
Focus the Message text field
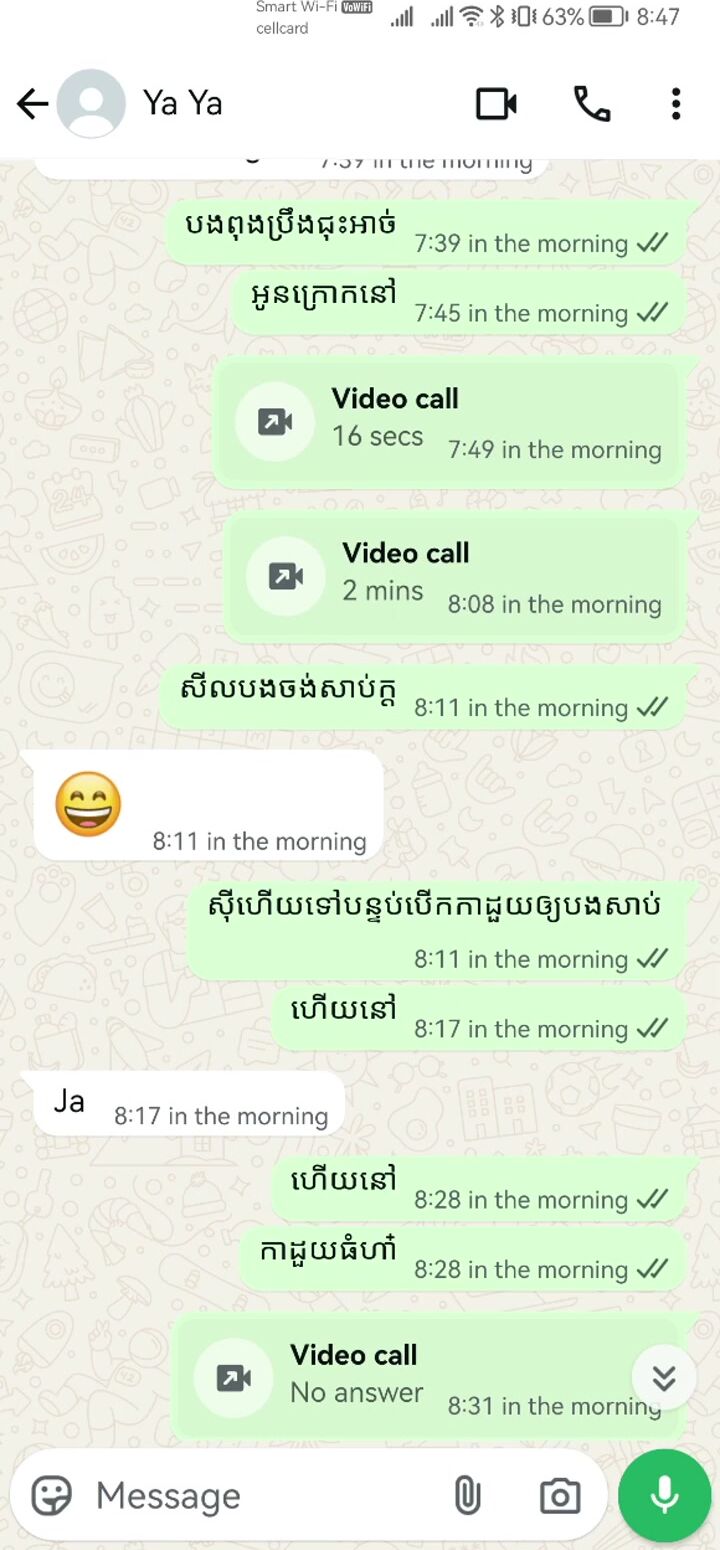tap(260, 1496)
